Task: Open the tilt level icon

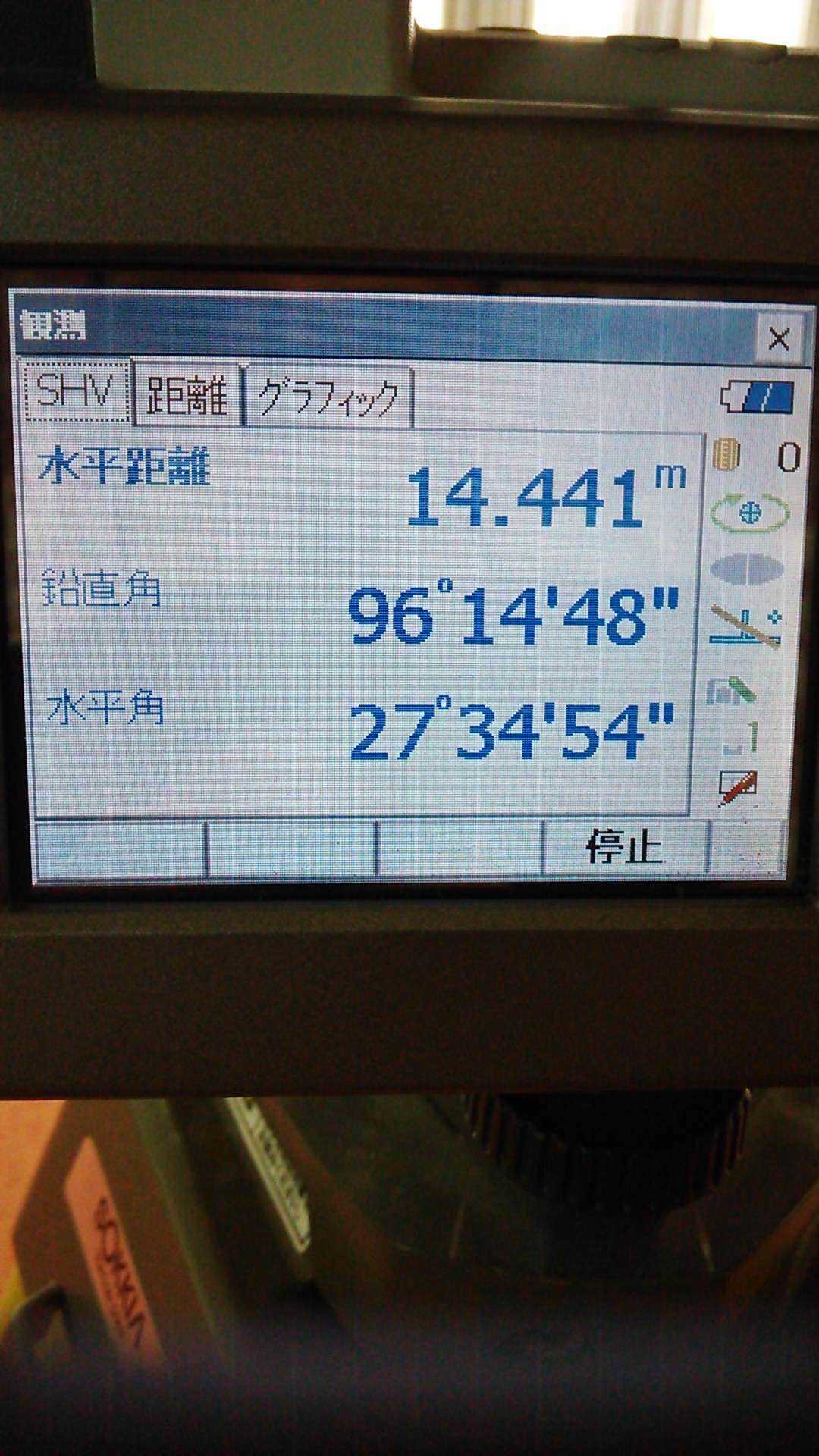Action: (x=746, y=626)
